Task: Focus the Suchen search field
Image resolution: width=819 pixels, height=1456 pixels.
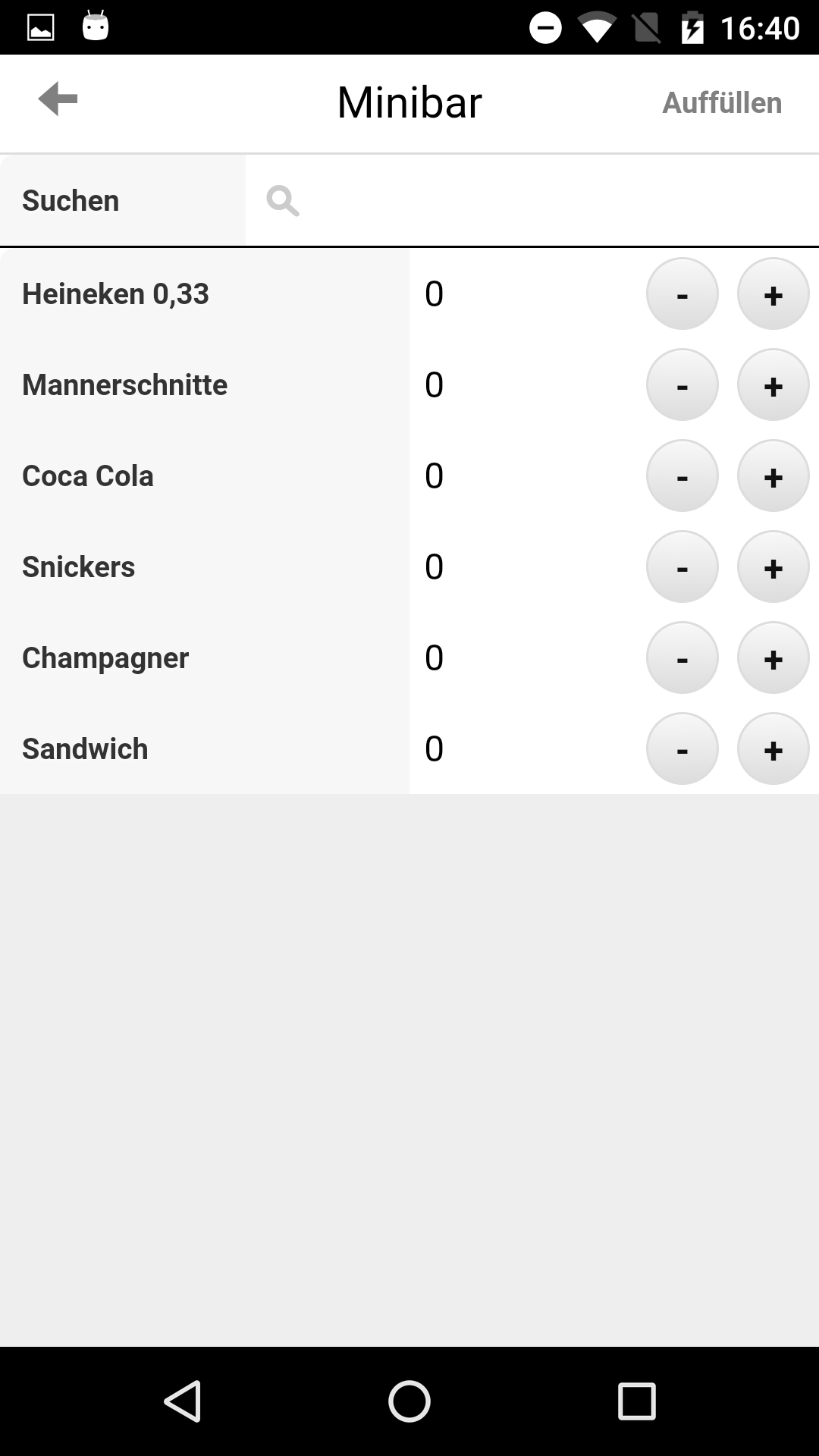Action: [x=532, y=201]
